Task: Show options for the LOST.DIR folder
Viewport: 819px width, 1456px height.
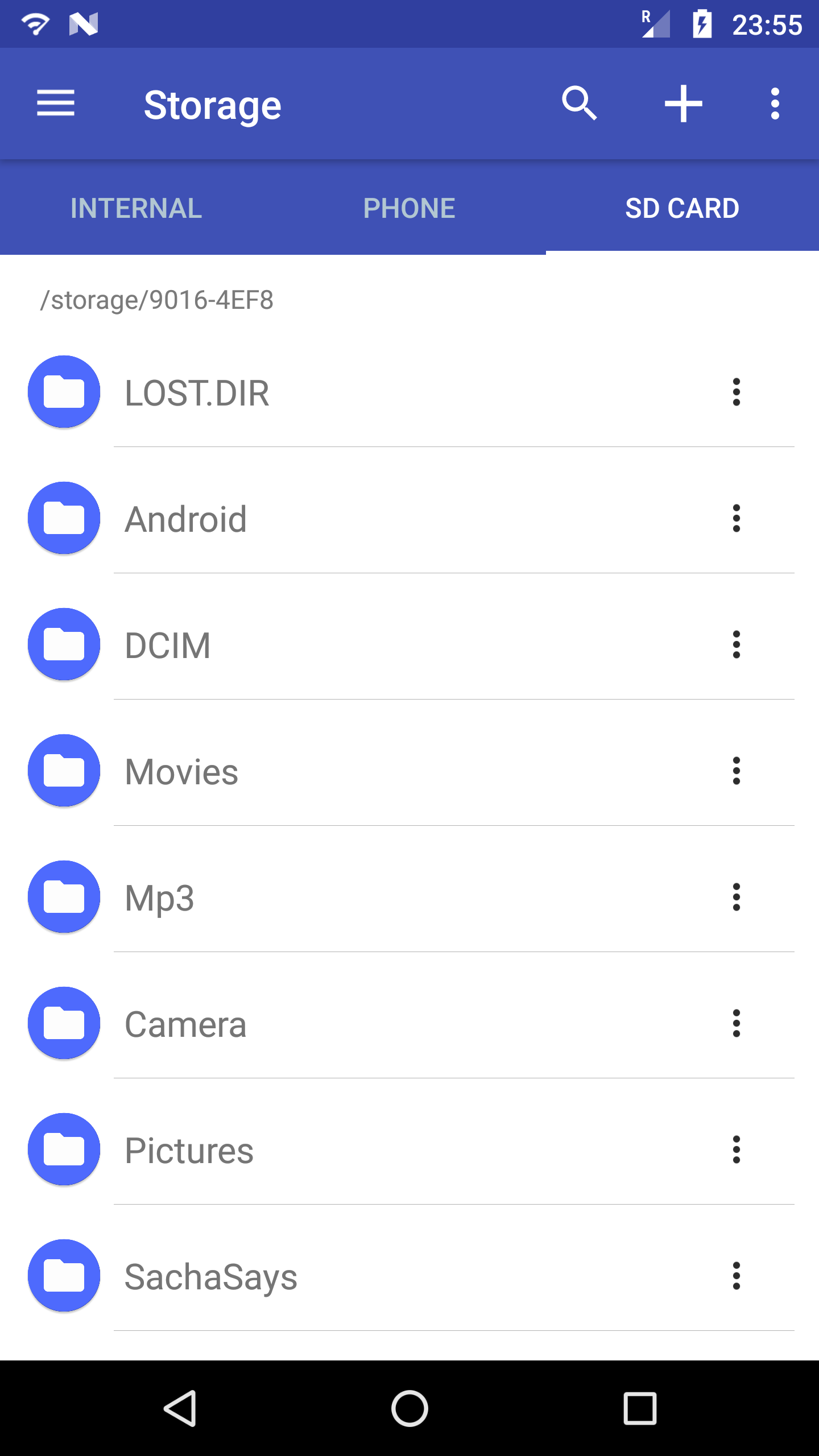Action: [x=736, y=392]
